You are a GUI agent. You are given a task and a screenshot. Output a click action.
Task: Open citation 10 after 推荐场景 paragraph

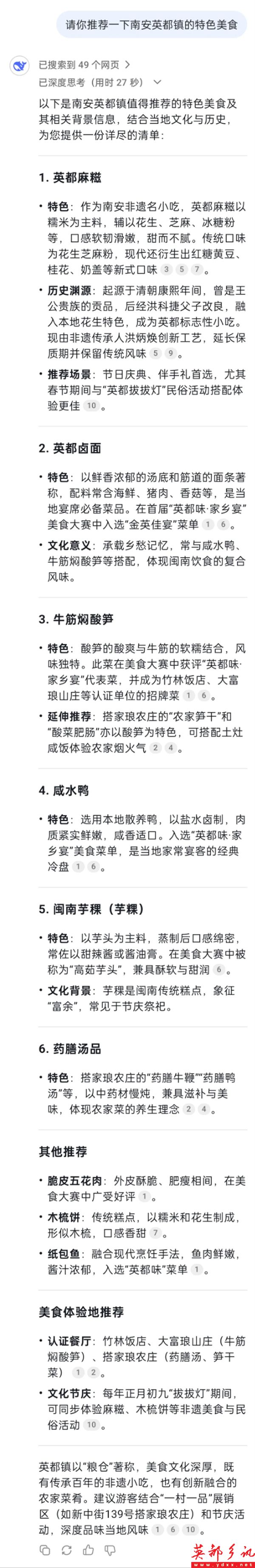(x=91, y=406)
